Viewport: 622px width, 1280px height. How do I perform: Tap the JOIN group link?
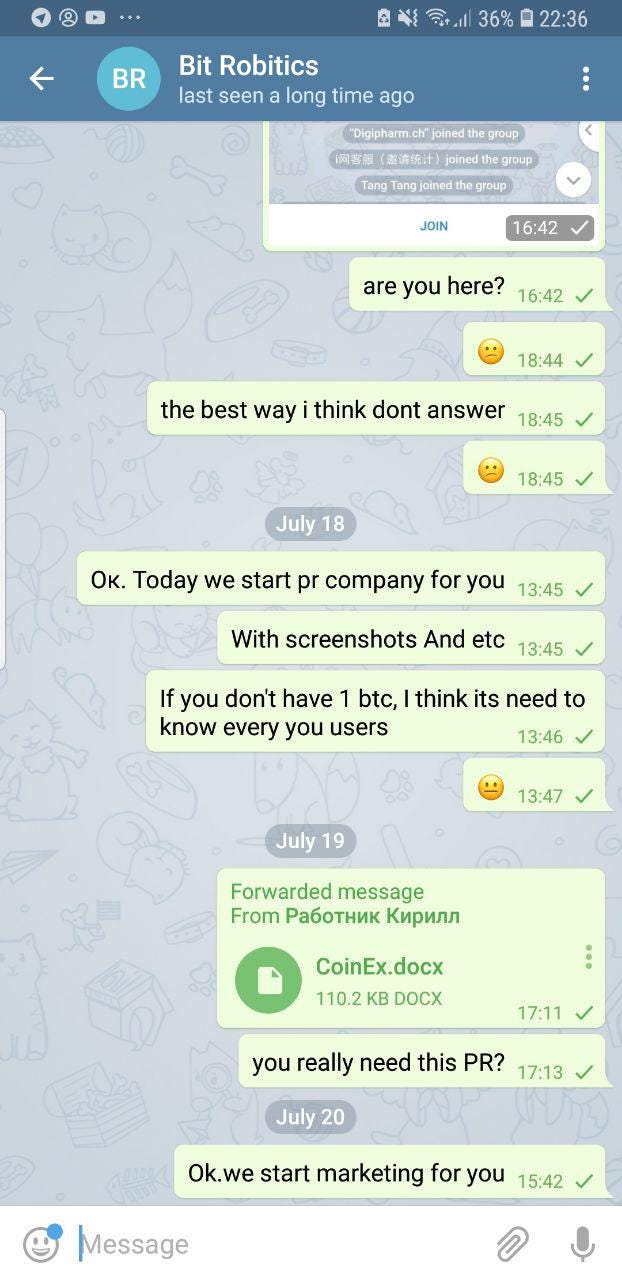click(433, 226)
